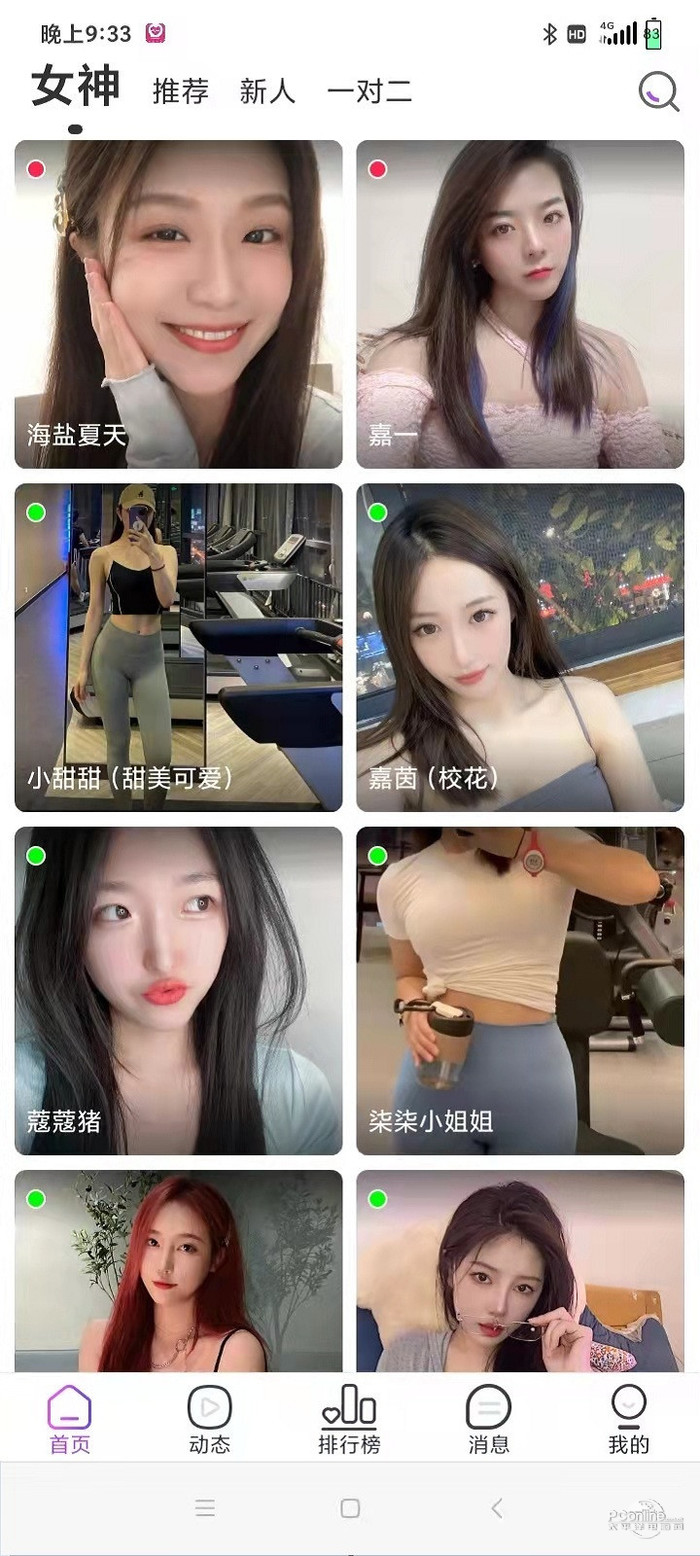Go to the 动态 tab
This screenshot has height=1556, width=700.
[x=209, y=1420]
